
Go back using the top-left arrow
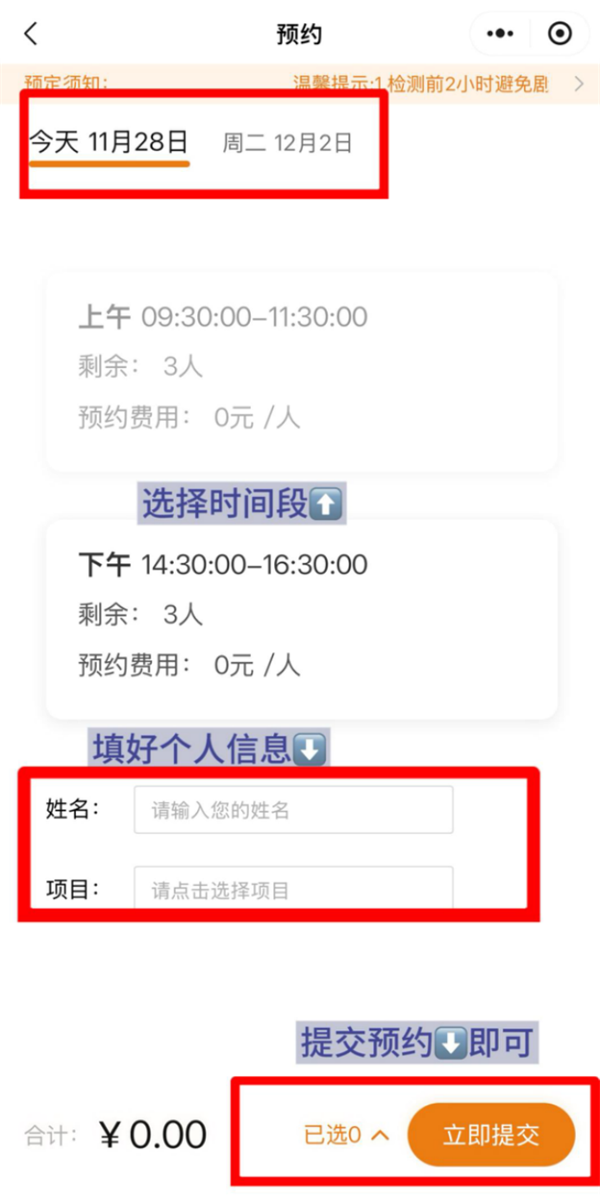31,34
